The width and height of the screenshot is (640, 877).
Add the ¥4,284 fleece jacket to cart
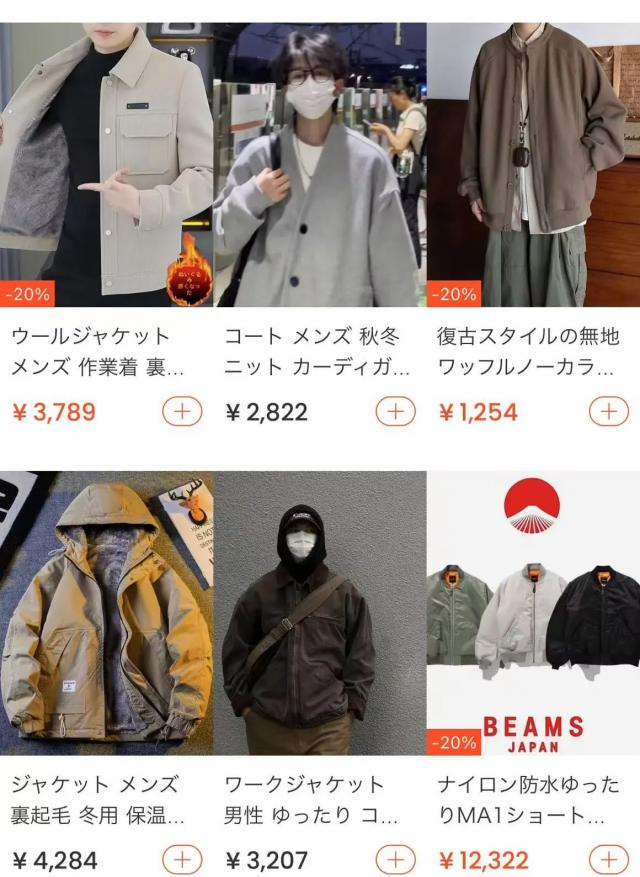[182, 859]
